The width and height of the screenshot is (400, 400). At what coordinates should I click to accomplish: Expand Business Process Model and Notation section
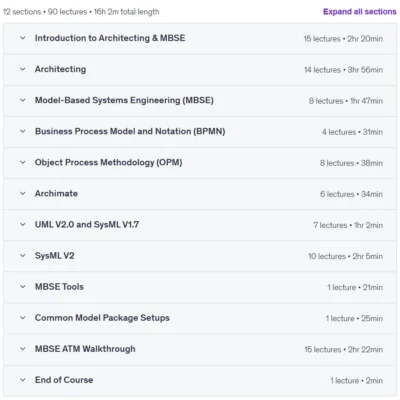[200, 132]
